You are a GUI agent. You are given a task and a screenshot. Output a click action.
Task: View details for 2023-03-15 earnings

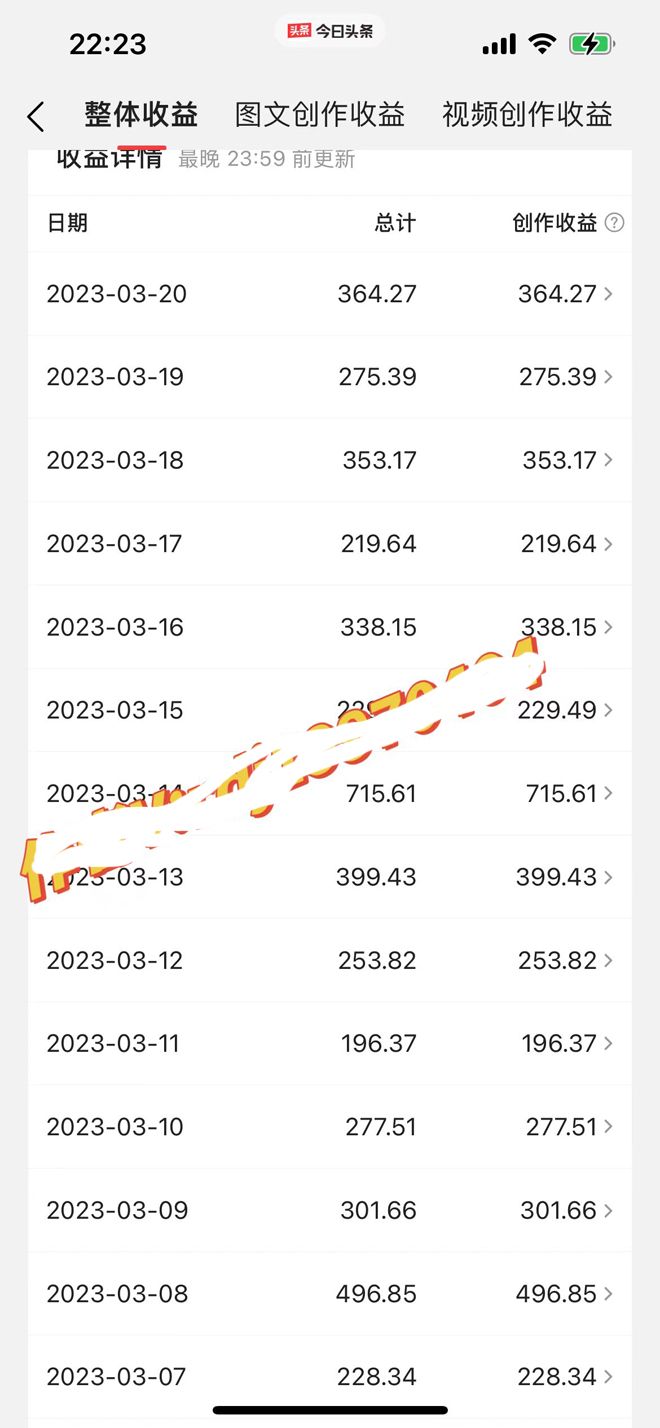[x=330, y=710]
